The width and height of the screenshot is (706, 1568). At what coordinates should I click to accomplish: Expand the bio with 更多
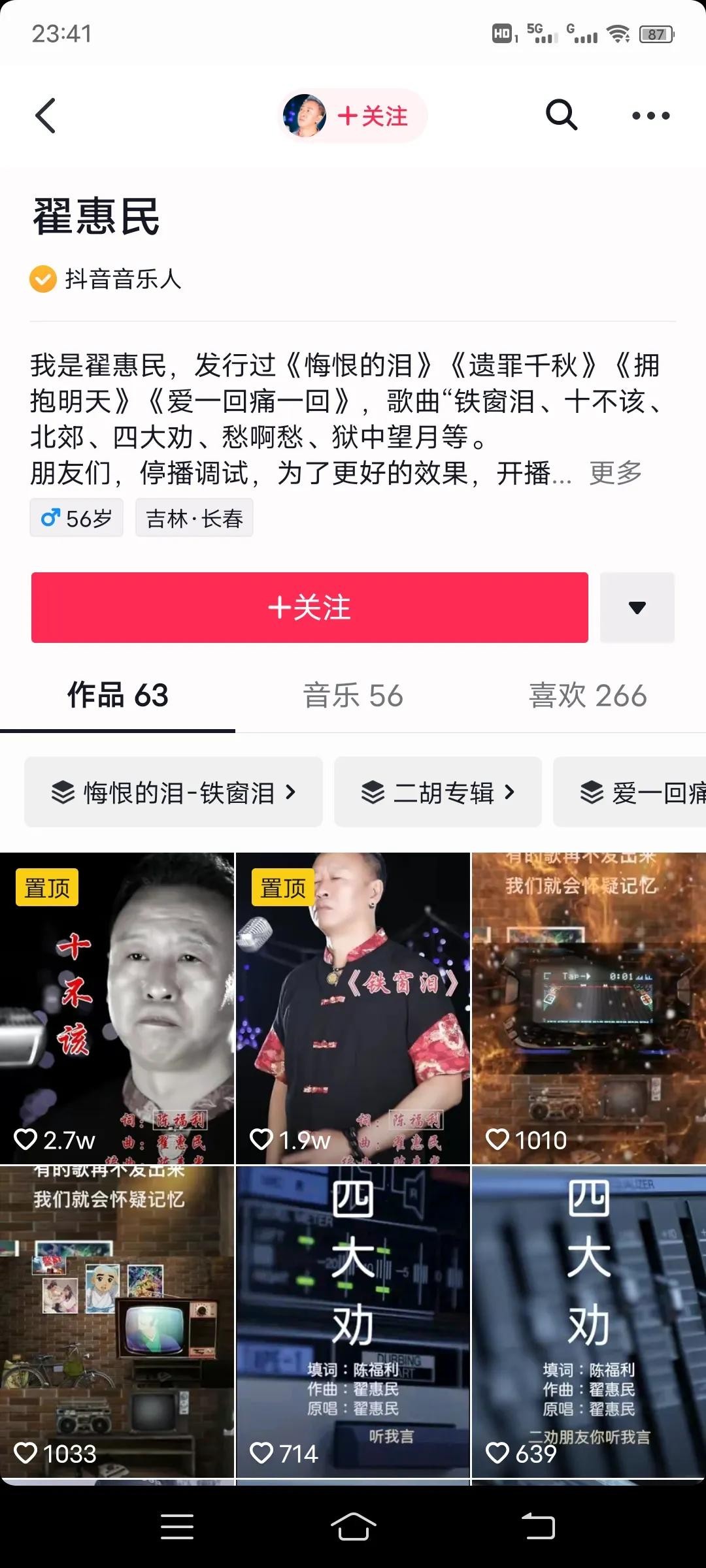tap(615, 472)
